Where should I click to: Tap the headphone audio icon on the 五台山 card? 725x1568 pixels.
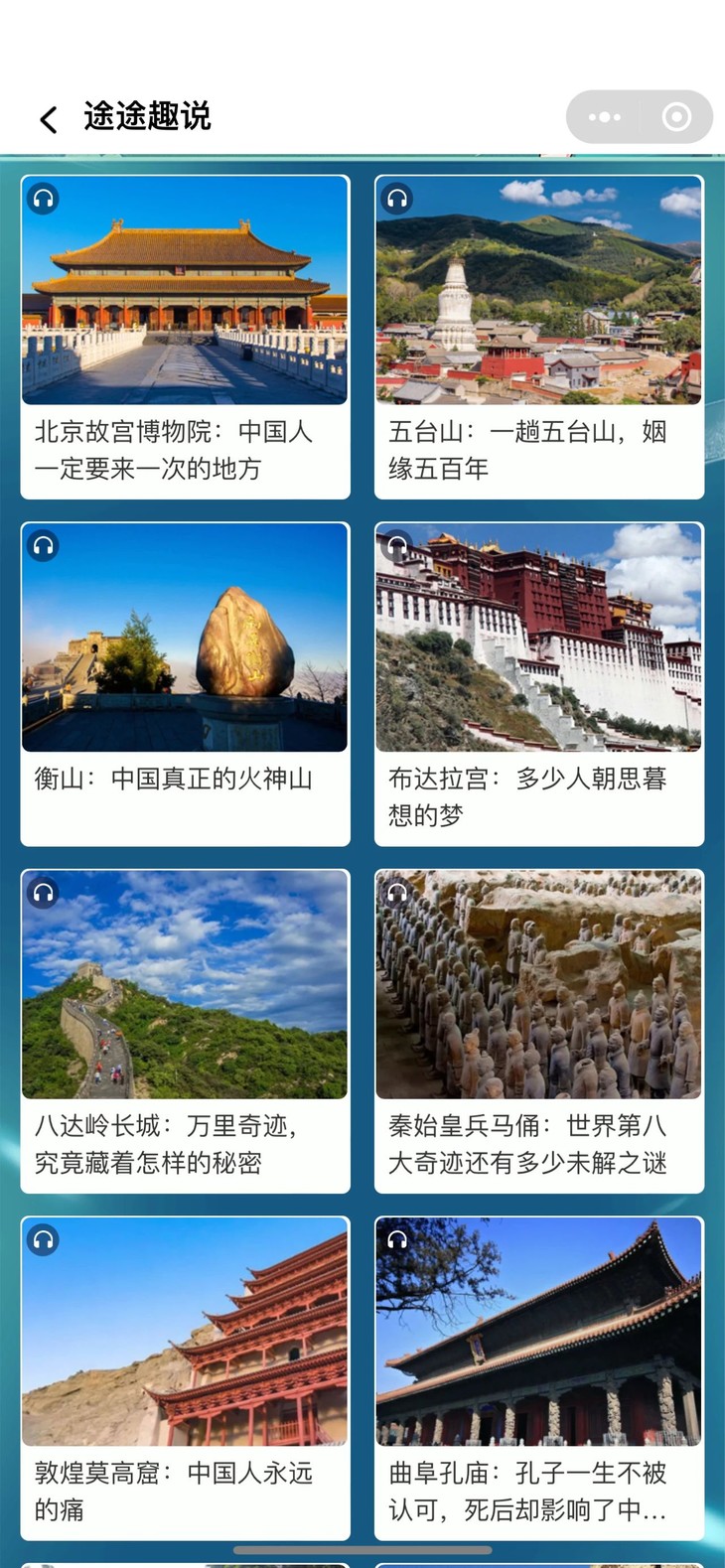(x=397, y=199)
